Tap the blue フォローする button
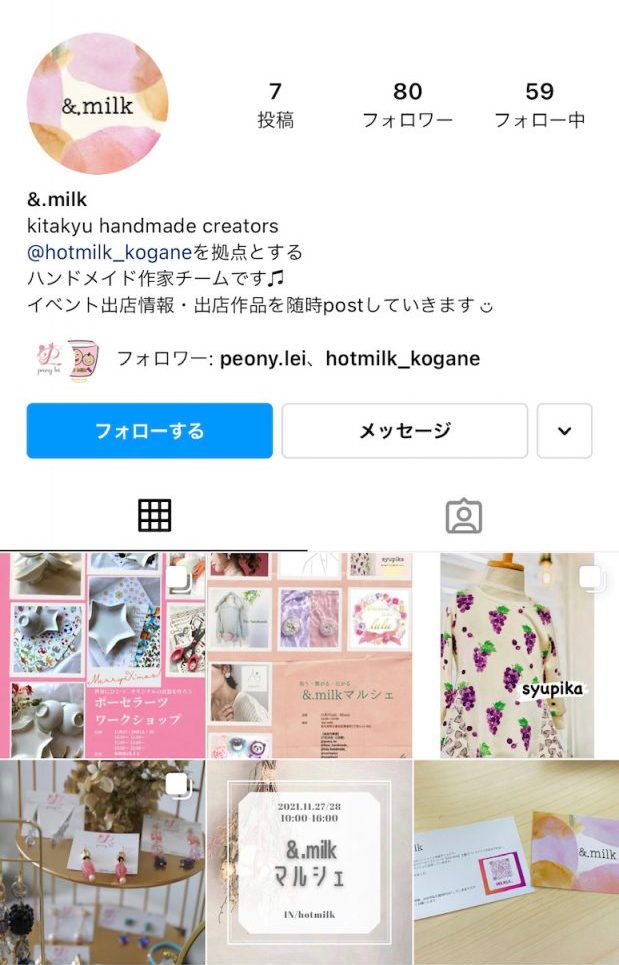 point(149,431)
